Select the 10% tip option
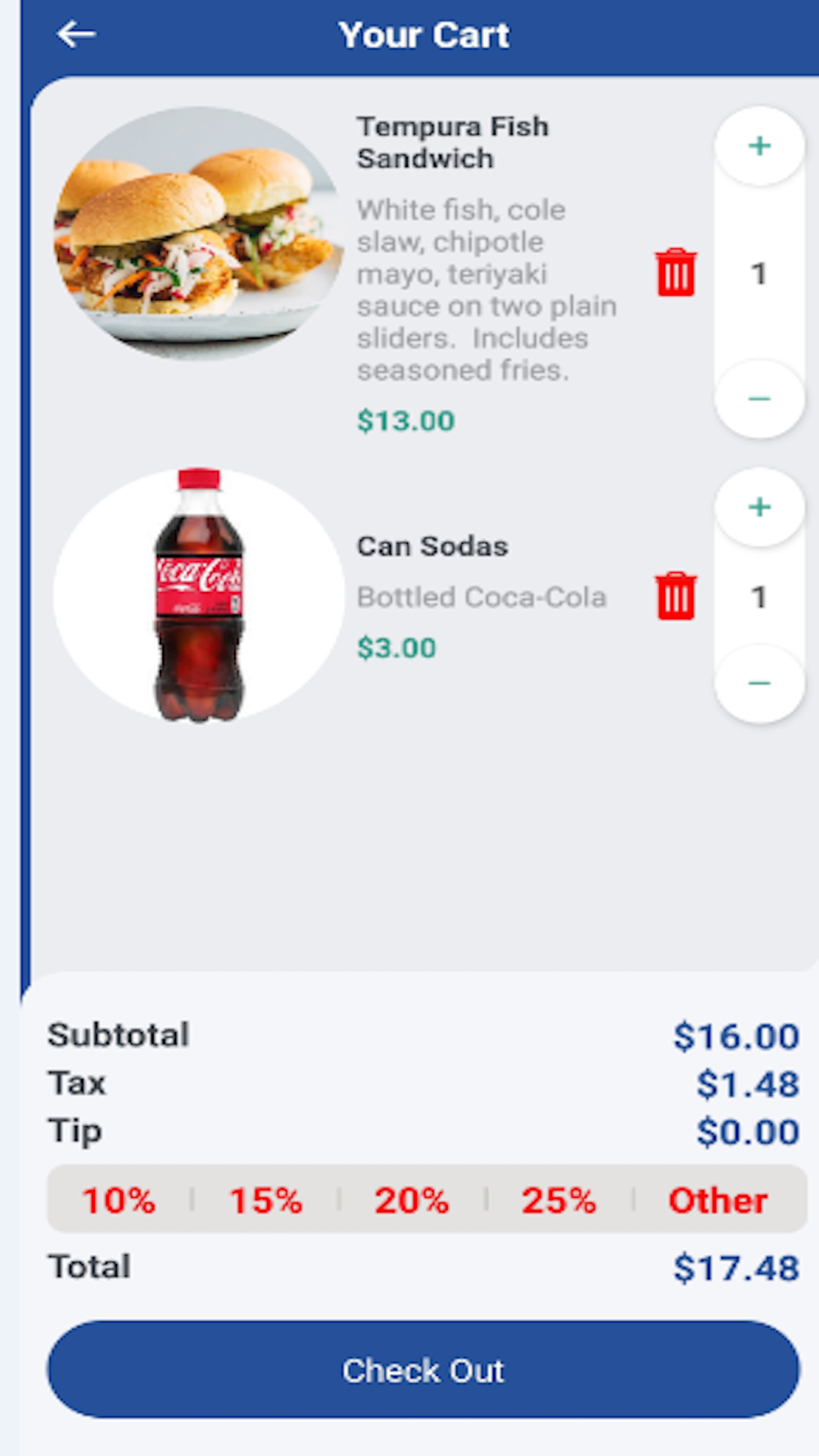819x1456 pixels. pos(119,1201)
